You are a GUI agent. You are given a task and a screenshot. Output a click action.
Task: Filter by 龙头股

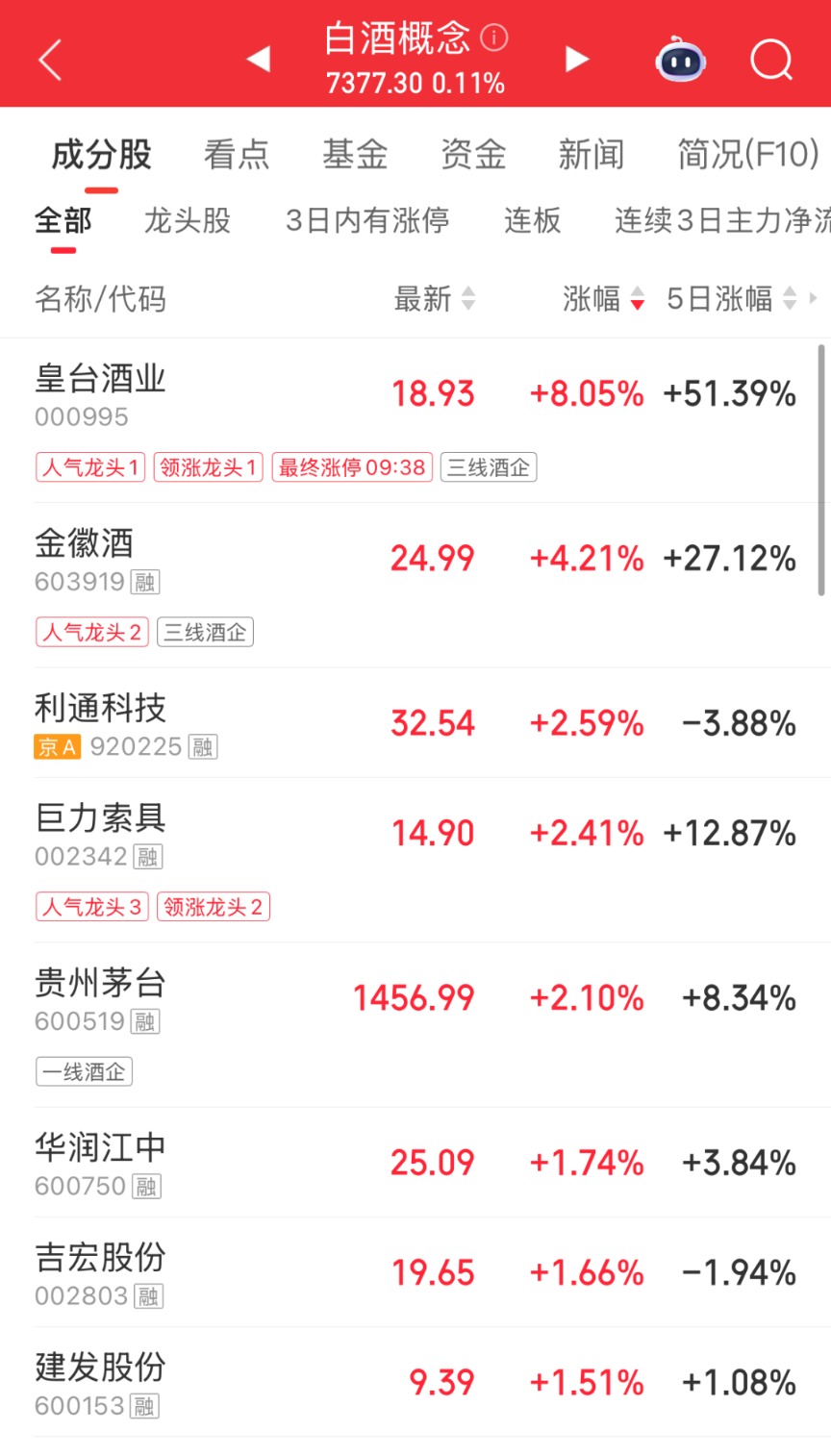pos(188,221)
